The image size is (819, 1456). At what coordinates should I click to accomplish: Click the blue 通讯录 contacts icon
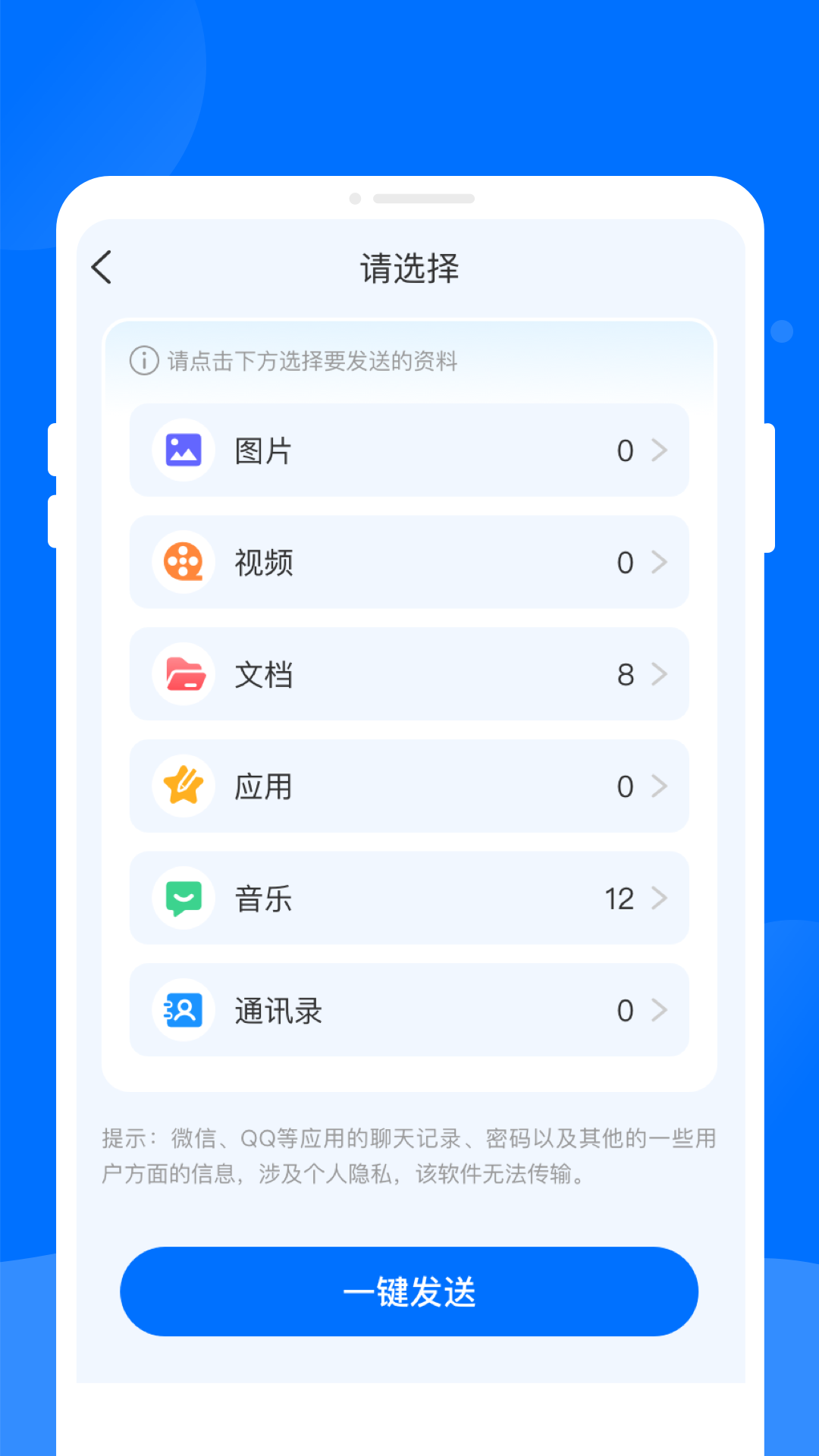[182, 1010]
